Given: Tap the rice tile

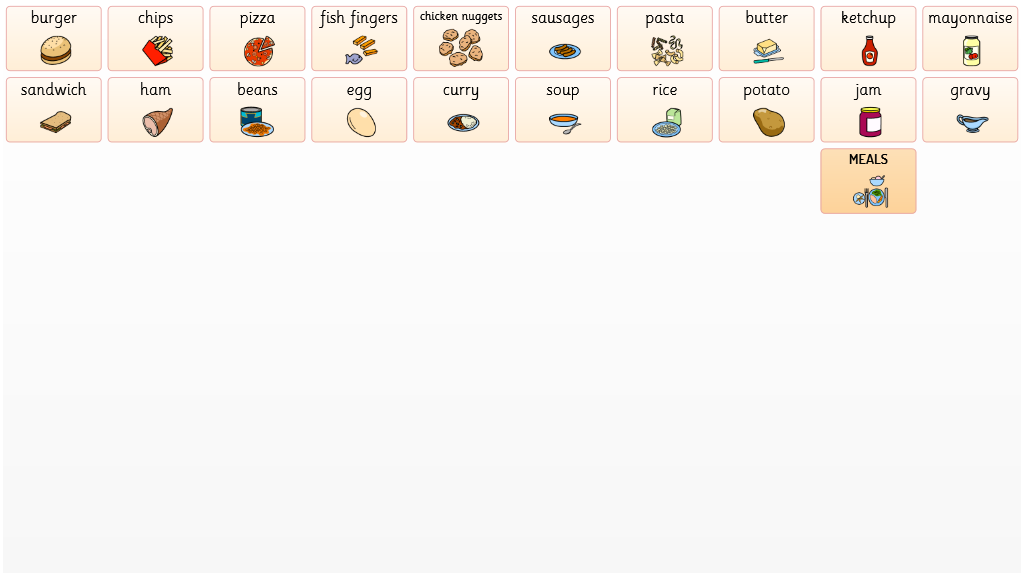Looking at the screenshot, I should (665, 110).
